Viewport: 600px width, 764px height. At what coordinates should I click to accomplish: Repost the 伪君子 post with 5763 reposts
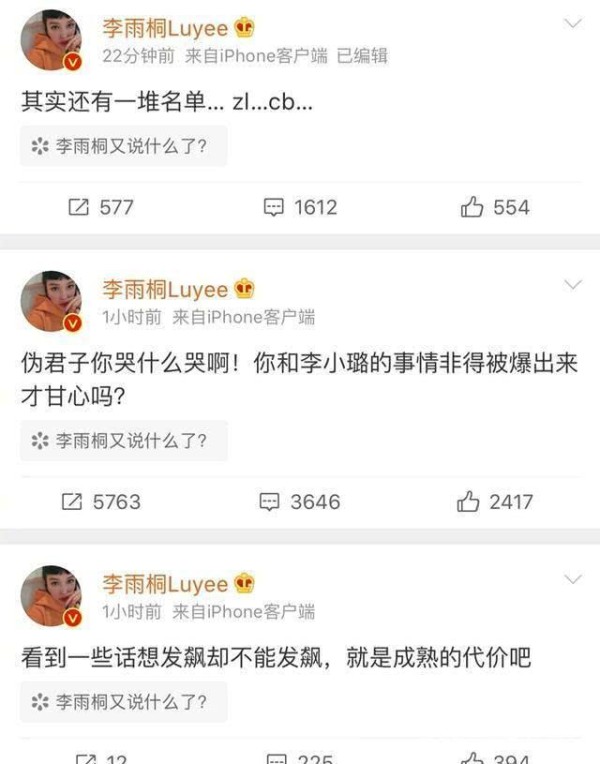(100, 501)
